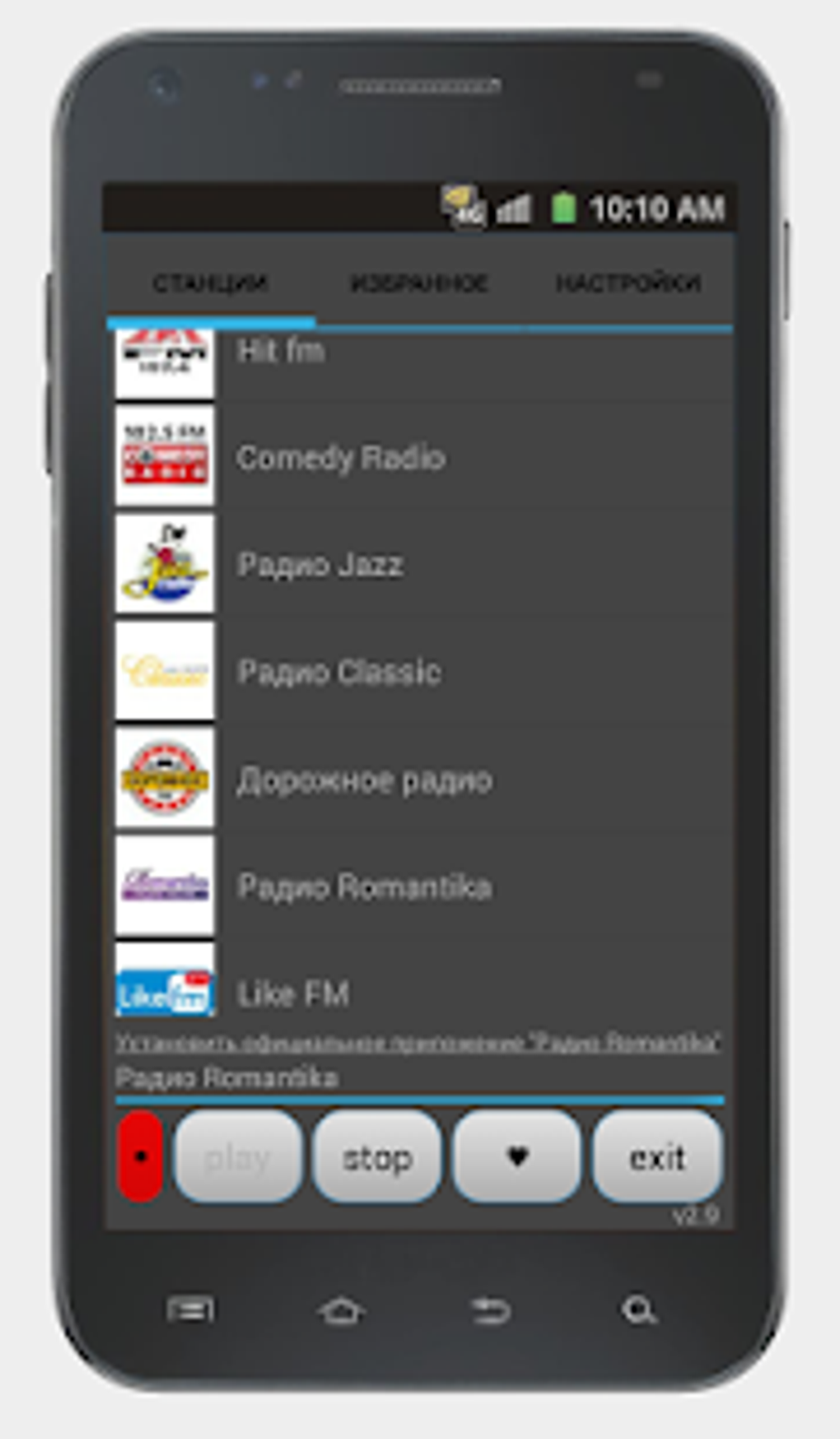Add the station to favorites with the heart button
This screenshot has height=1439, width=840.
click(517, 1156)
